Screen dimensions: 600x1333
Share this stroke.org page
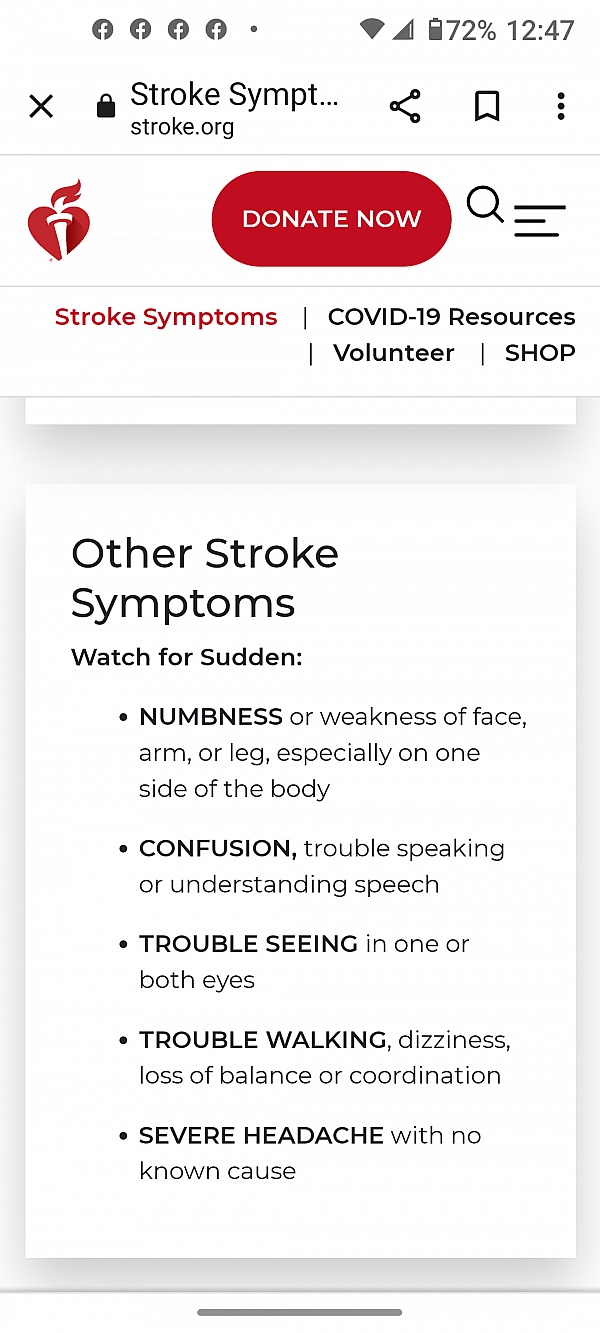[x=405, y=106]
